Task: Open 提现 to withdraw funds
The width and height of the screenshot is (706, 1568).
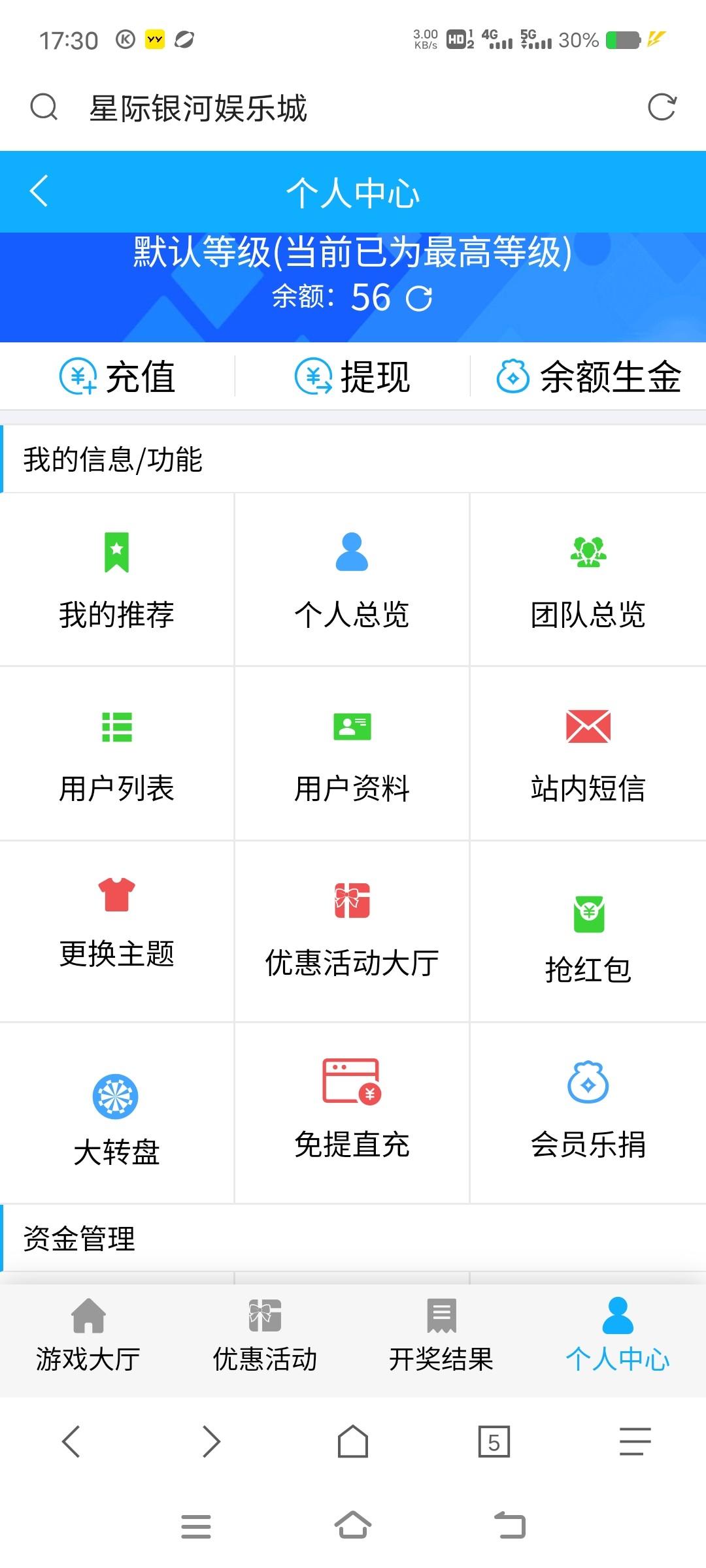Action: (x=352, y=377)
